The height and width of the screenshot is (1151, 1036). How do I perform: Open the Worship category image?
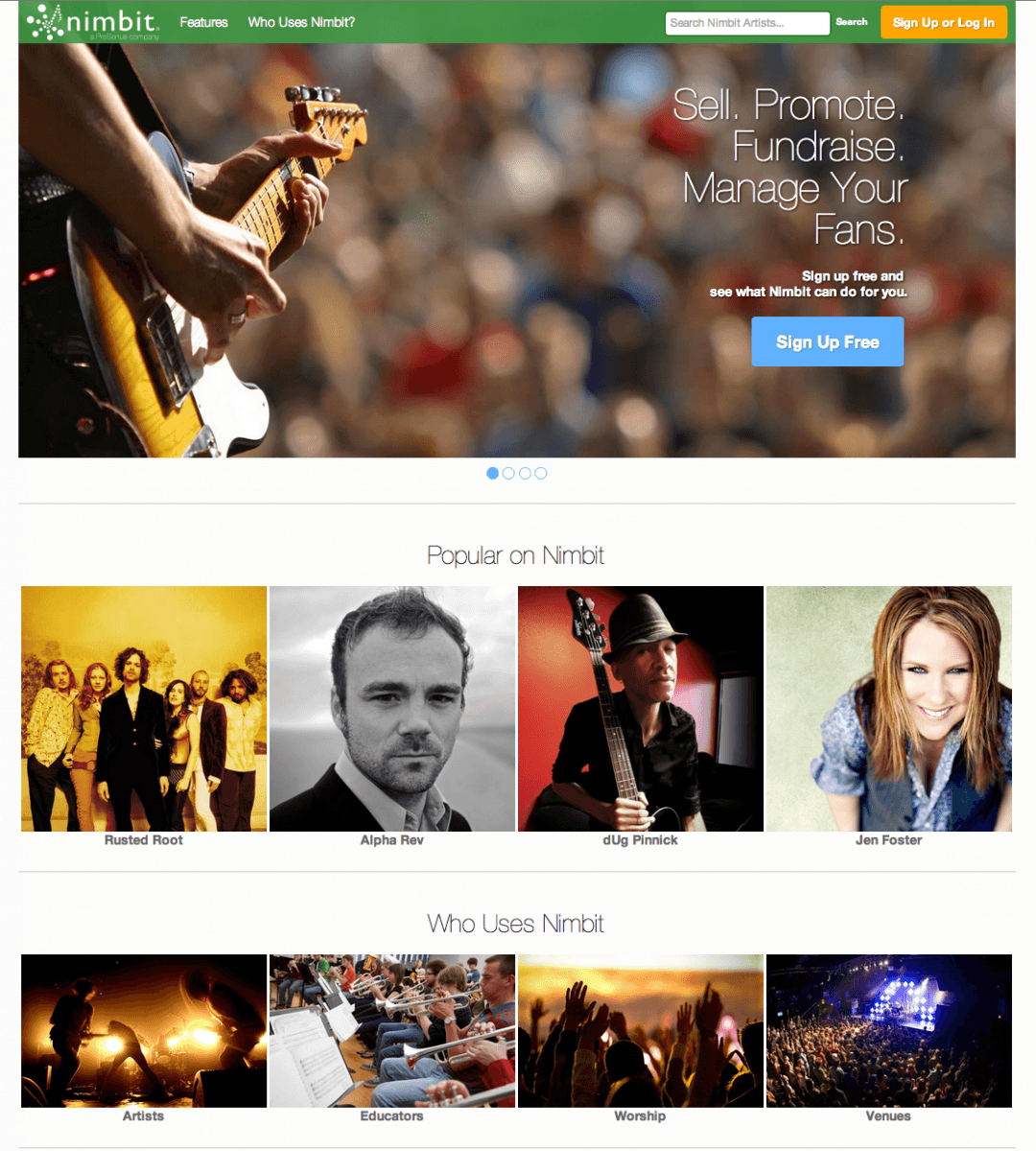(x=640, y=1031)
